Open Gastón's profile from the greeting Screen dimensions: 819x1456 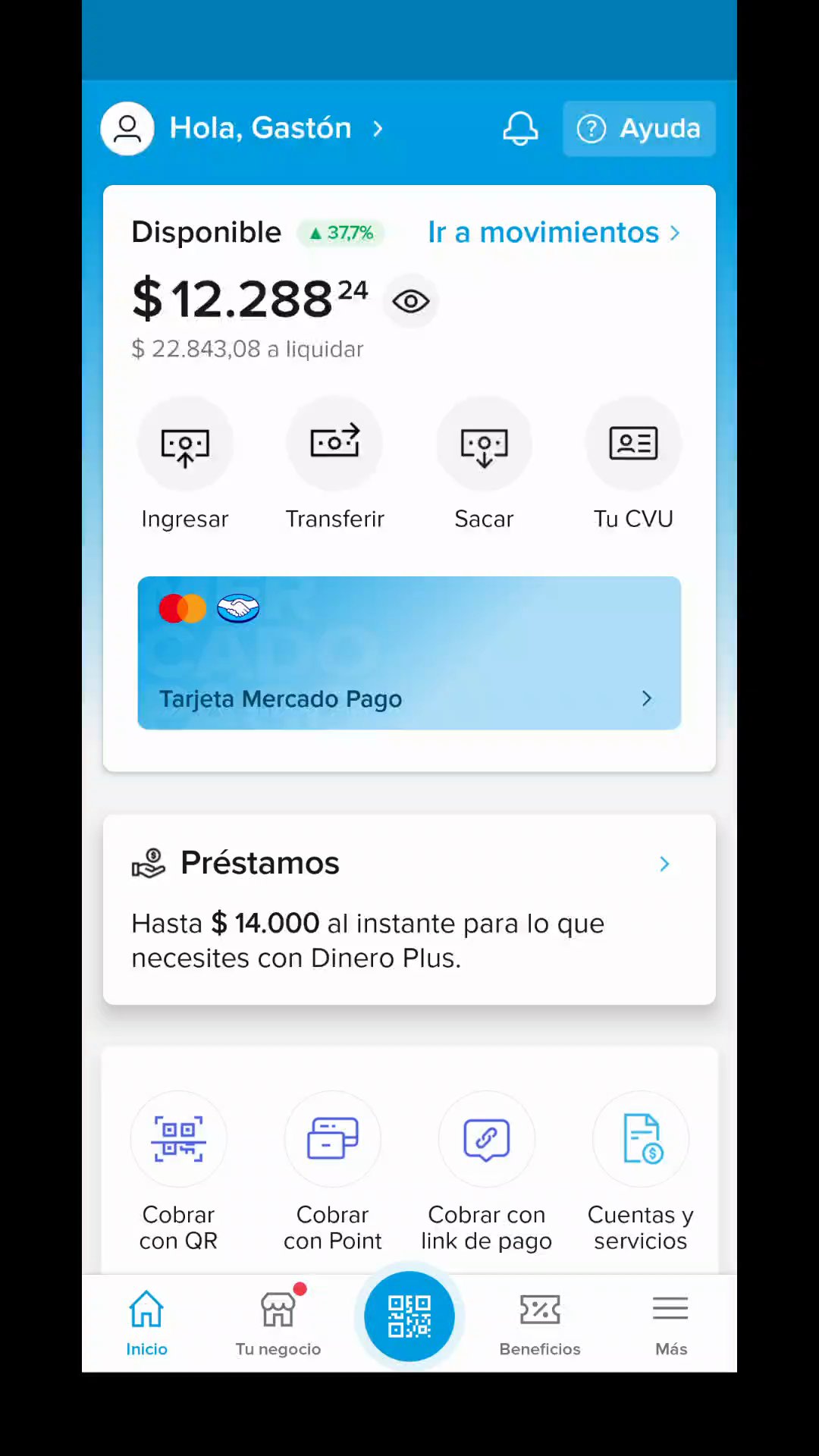click(260, 128)
